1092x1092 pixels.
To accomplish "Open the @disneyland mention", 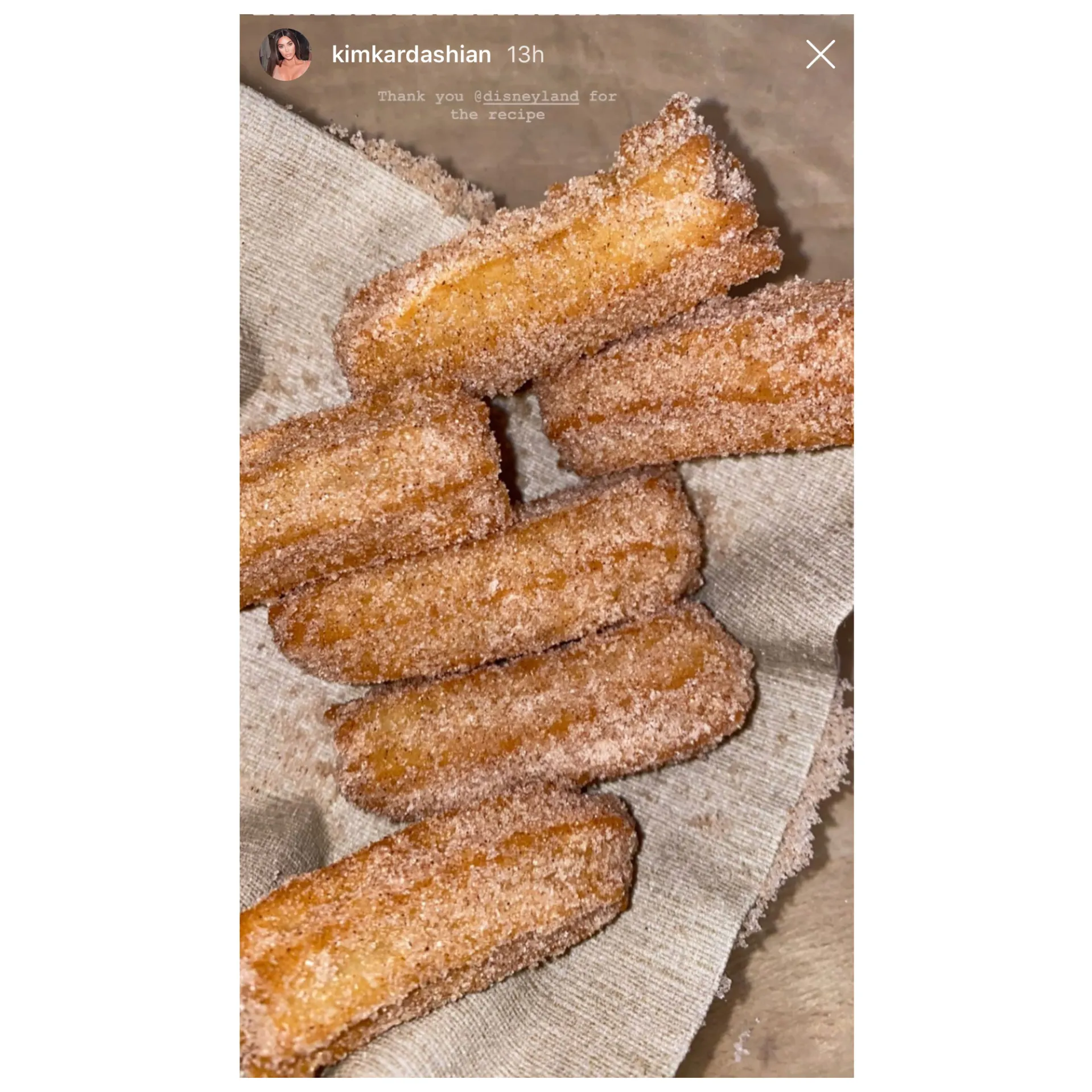I will (x=526, y=97).
